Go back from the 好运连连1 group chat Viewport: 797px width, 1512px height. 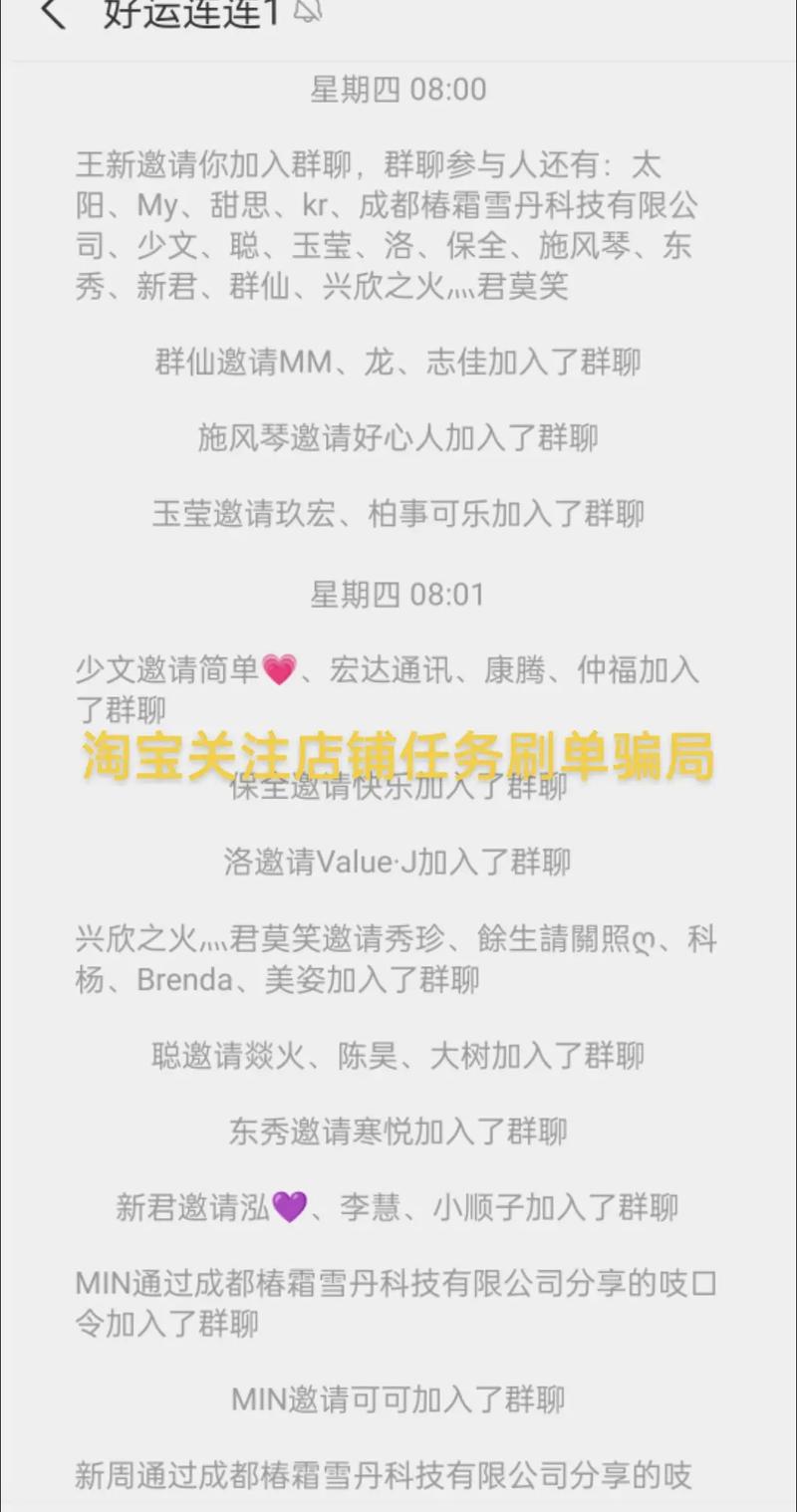tap(52, 14)
